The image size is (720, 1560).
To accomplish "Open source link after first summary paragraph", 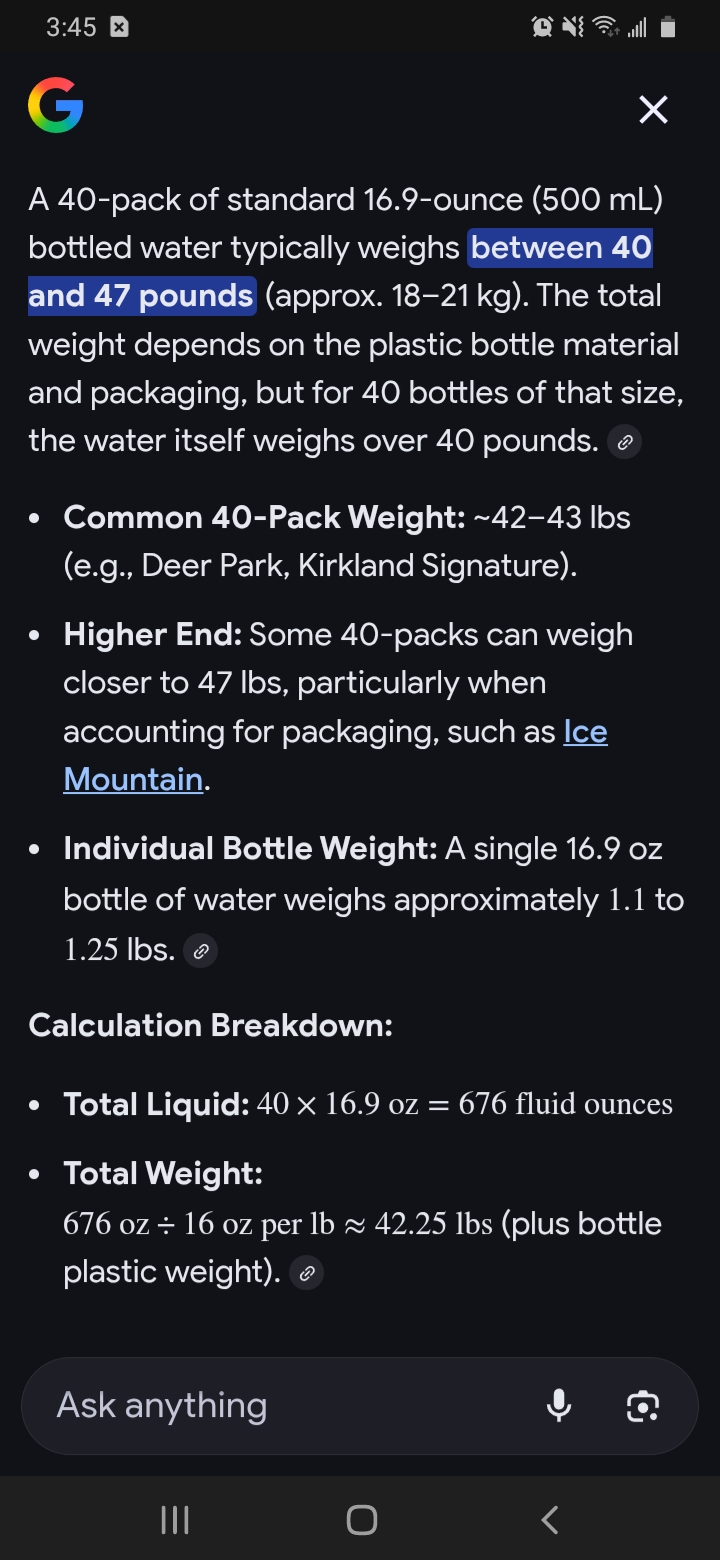I will 625,442.
